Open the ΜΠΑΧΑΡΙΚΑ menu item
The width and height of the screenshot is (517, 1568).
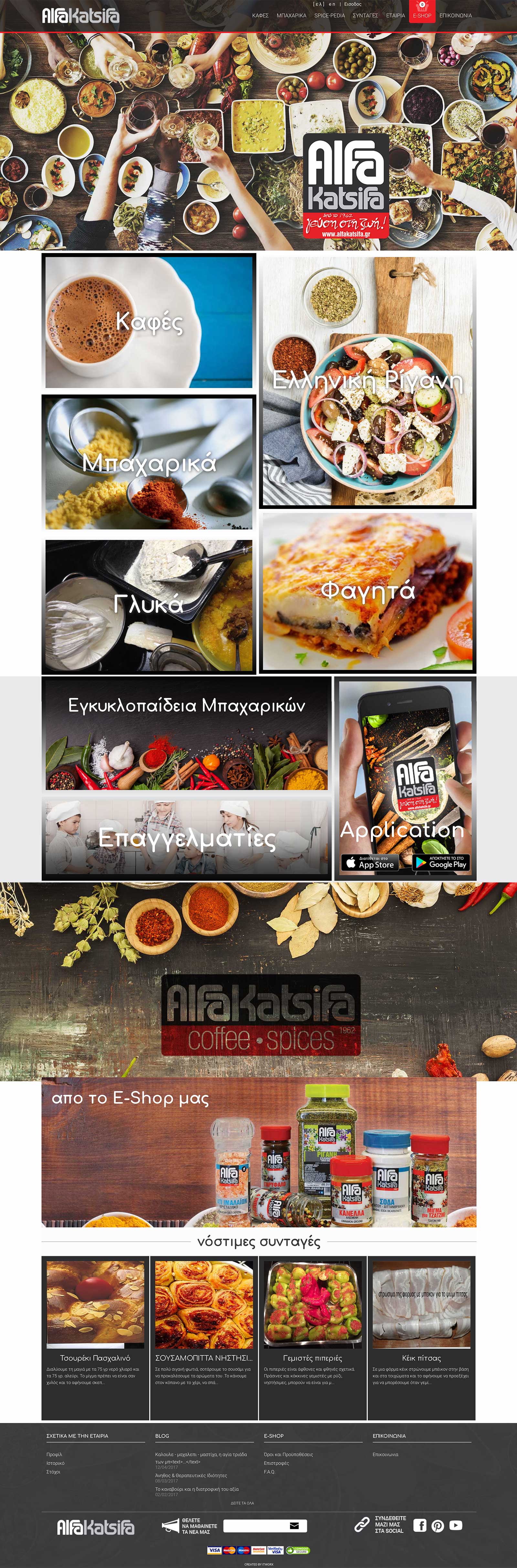coord(291,15)
